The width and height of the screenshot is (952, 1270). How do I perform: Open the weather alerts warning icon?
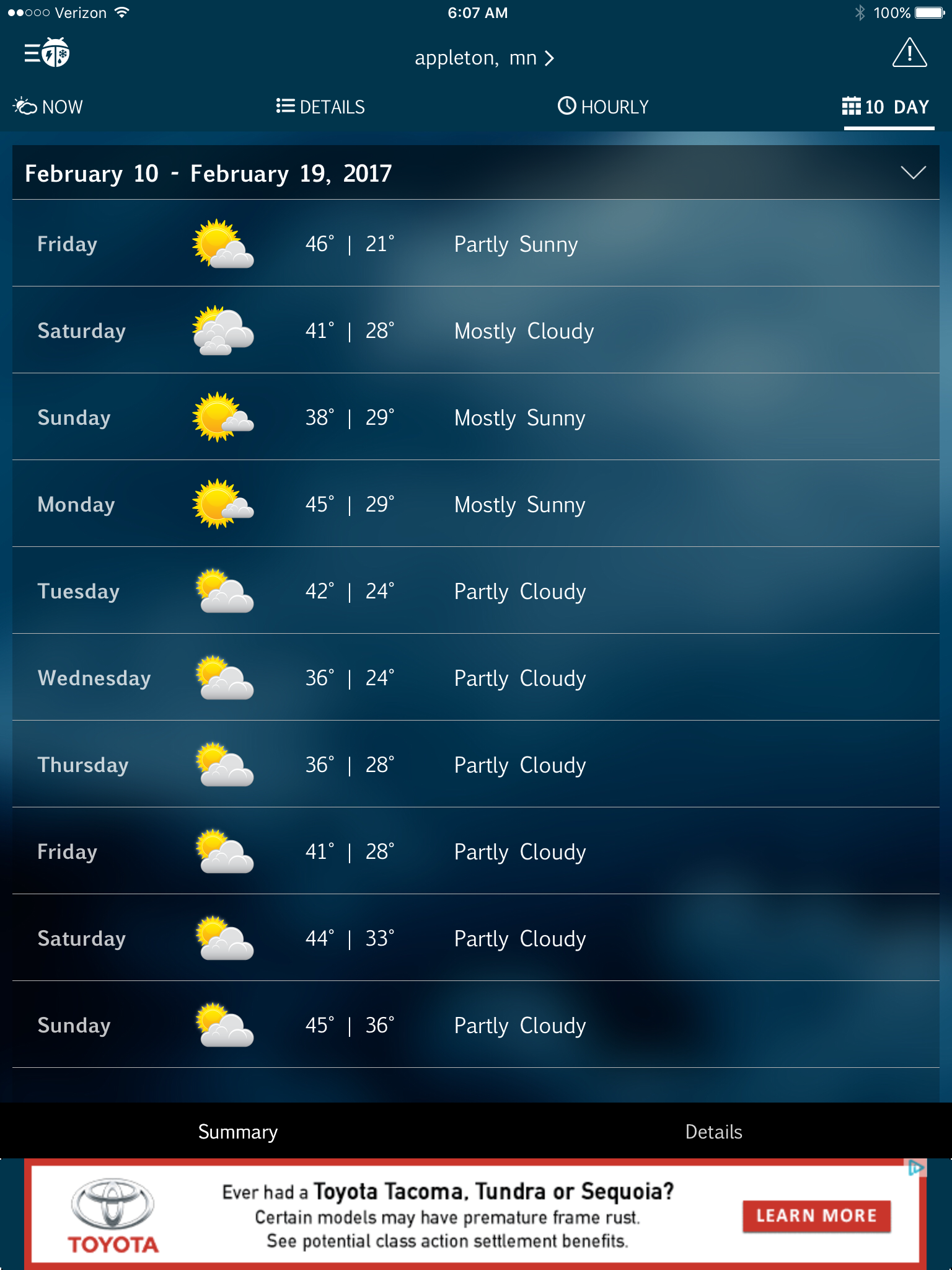[x=909, y=53]
